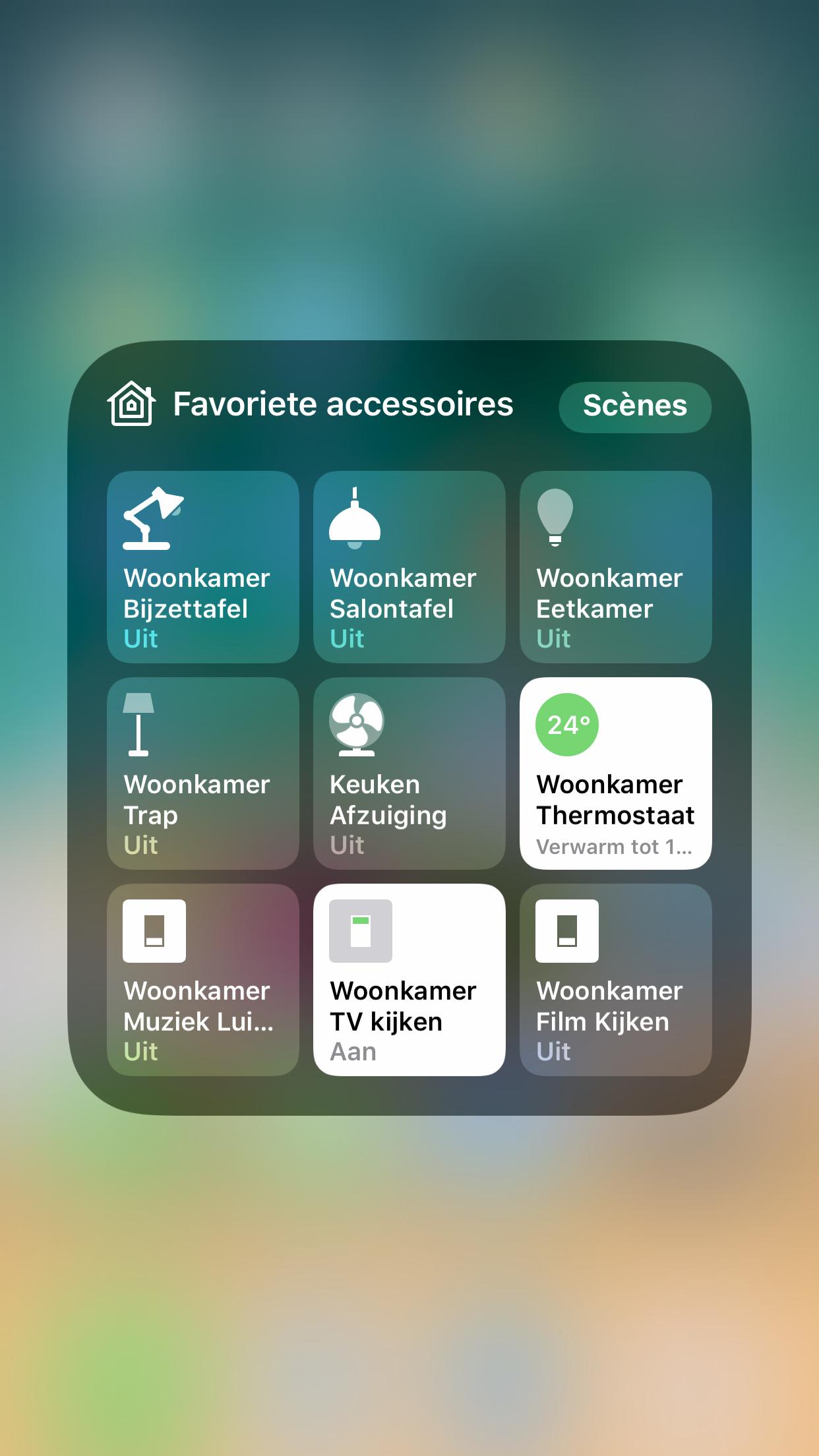Switch on Woonkamer Eetkamer bulb
The width and height of the screenshot is (819, 1456).
pos(615,567)
